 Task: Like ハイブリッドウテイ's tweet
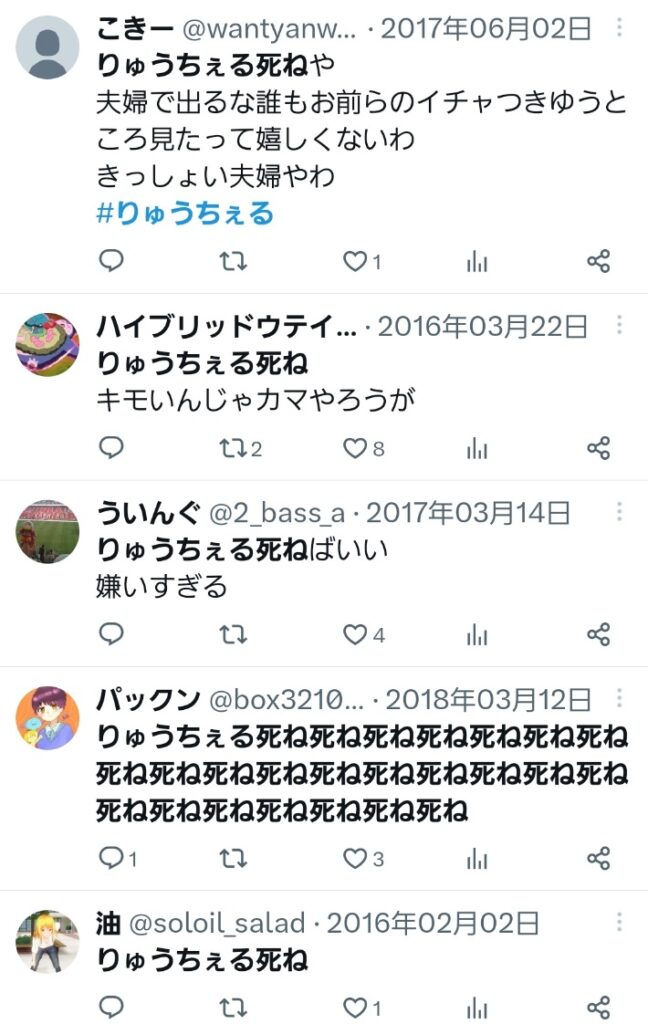355,448
